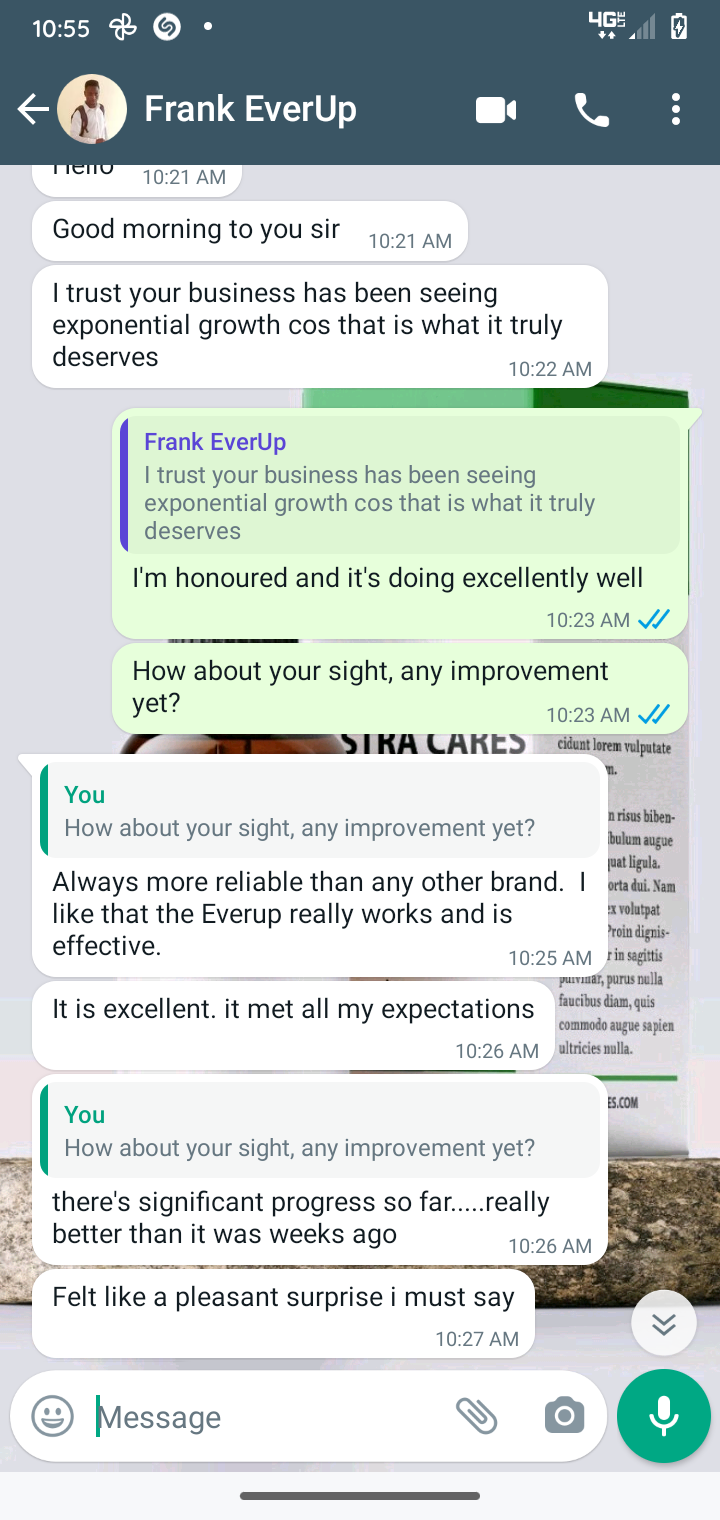Open the camera from the message bar
The image size is (720, 1520).
564,1416
